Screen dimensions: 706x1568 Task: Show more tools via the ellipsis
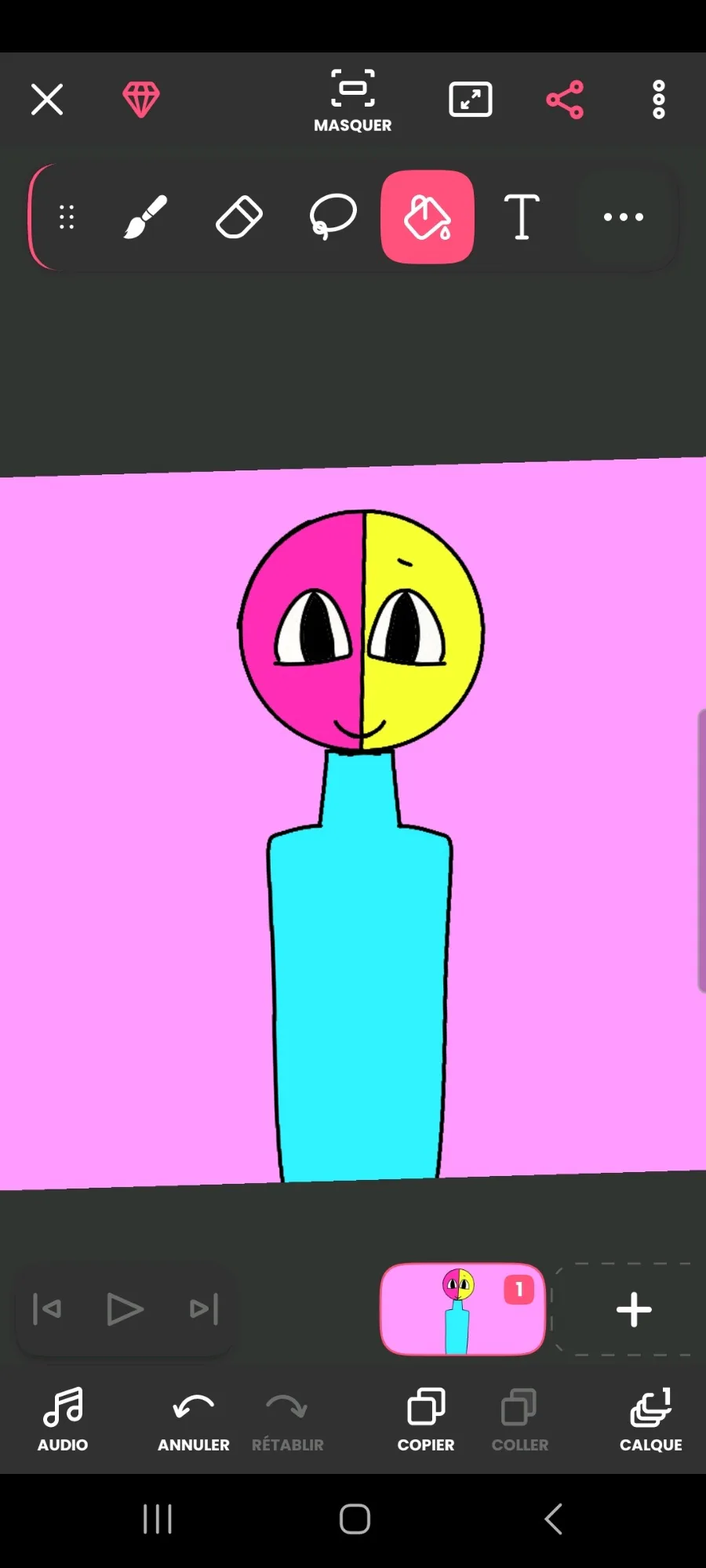point(624,217)
